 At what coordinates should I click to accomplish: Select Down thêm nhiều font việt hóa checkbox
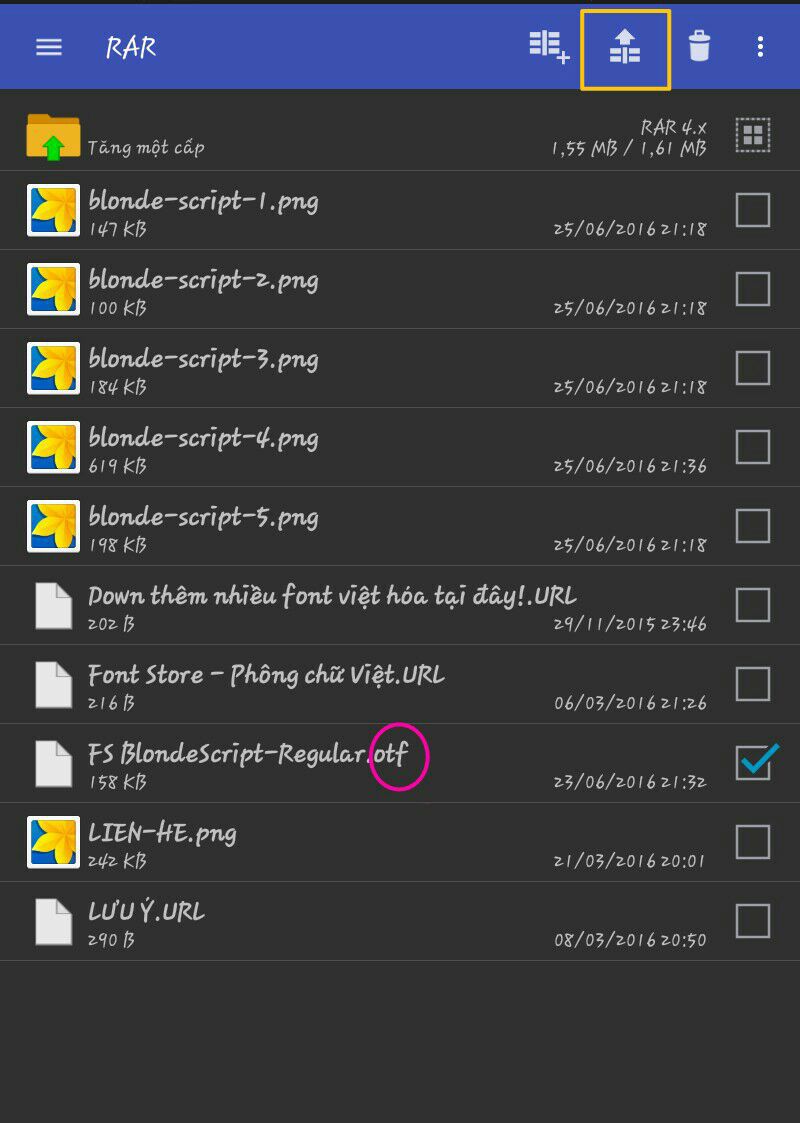tap(753, 605)
